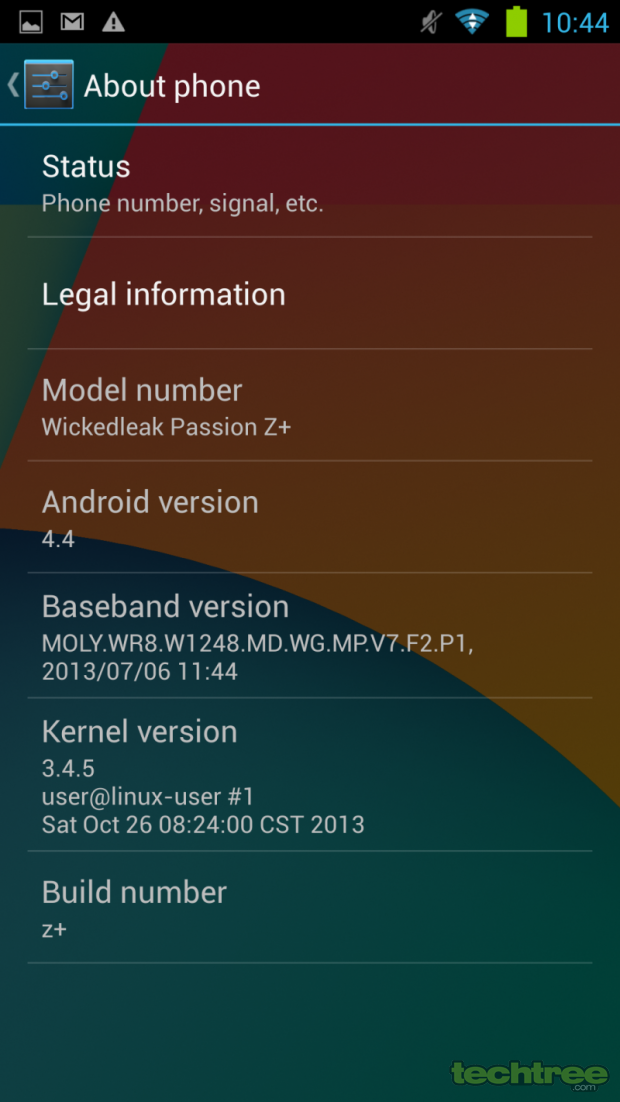This screenshot has height=1102, width=620.
Task: Select the Kernel version entry
Action: (x=310, y=774)
